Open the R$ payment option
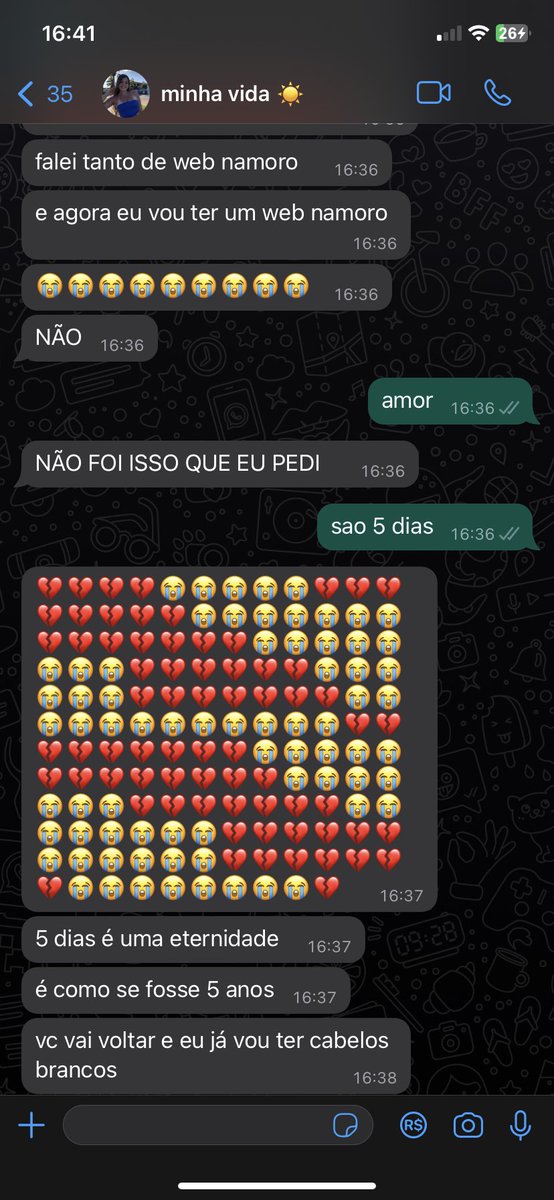 click(414, 1126)
